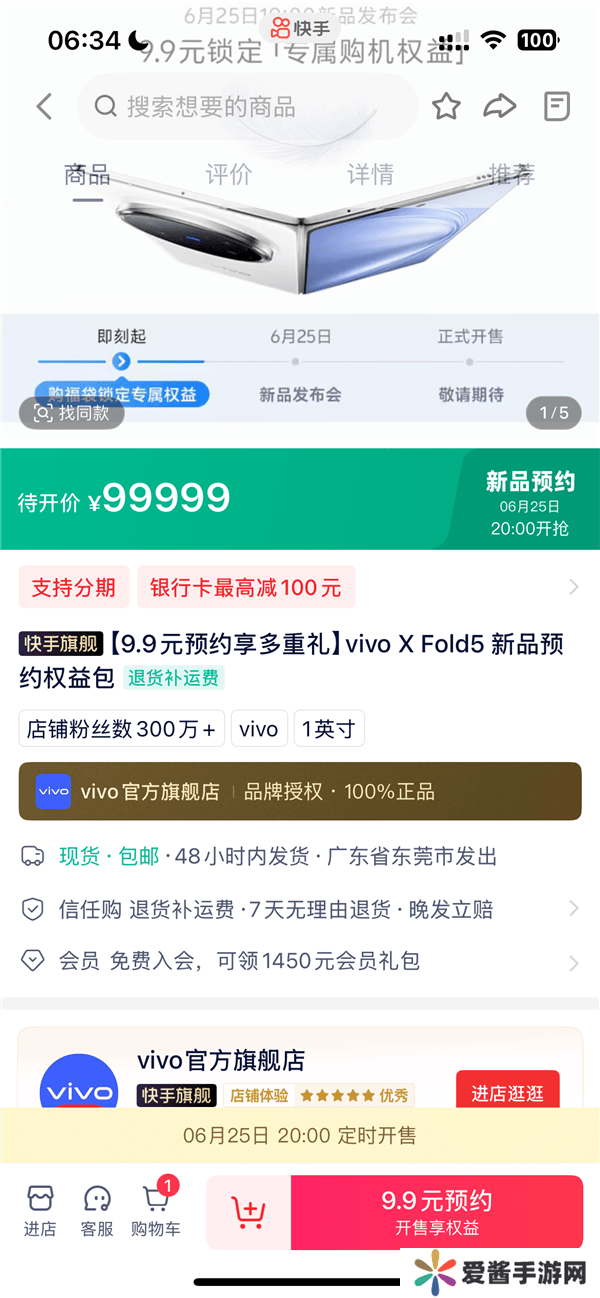The image size is (600, 1298).
Task: Switch to the 推荐 tab
Action: click(x=511, y=175)
